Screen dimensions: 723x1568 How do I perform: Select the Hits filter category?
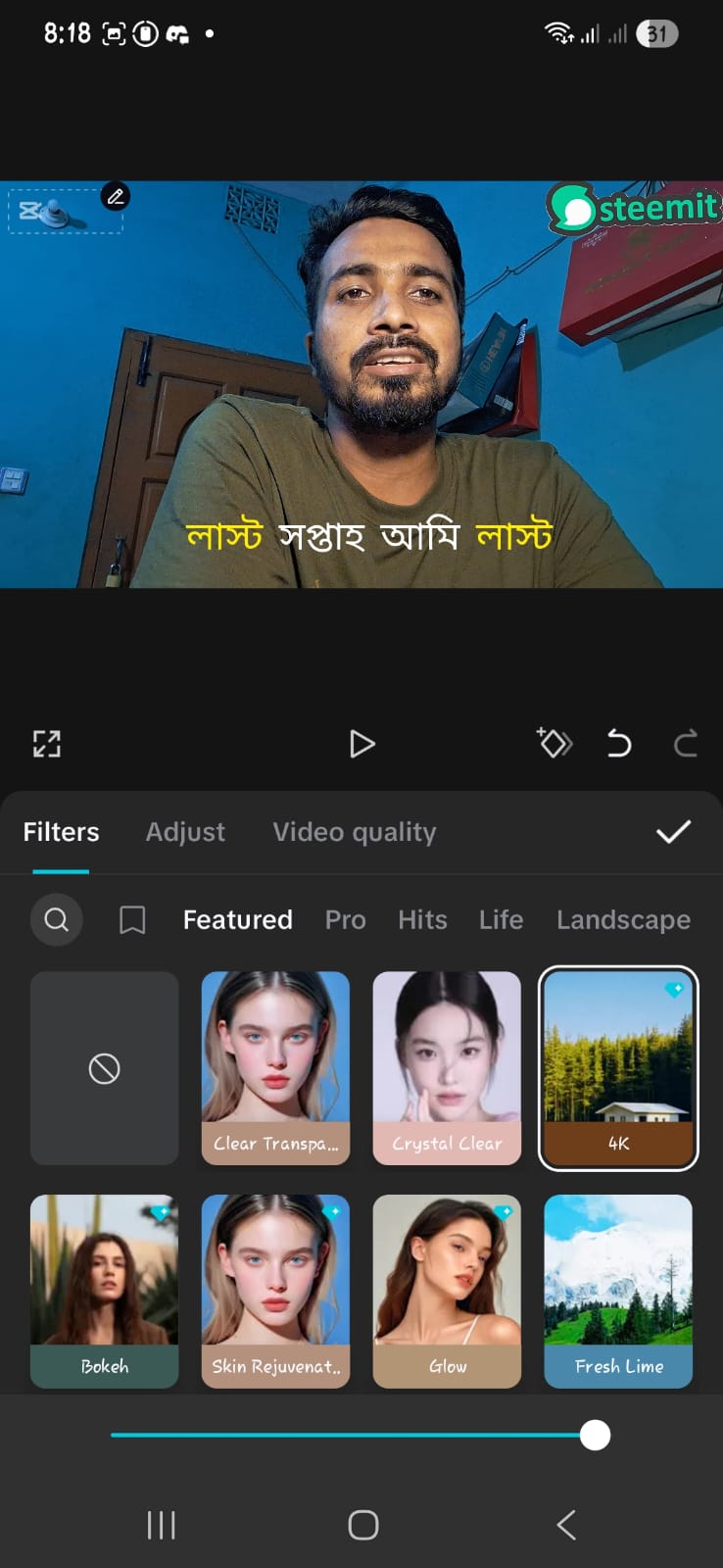coord(422,919)
